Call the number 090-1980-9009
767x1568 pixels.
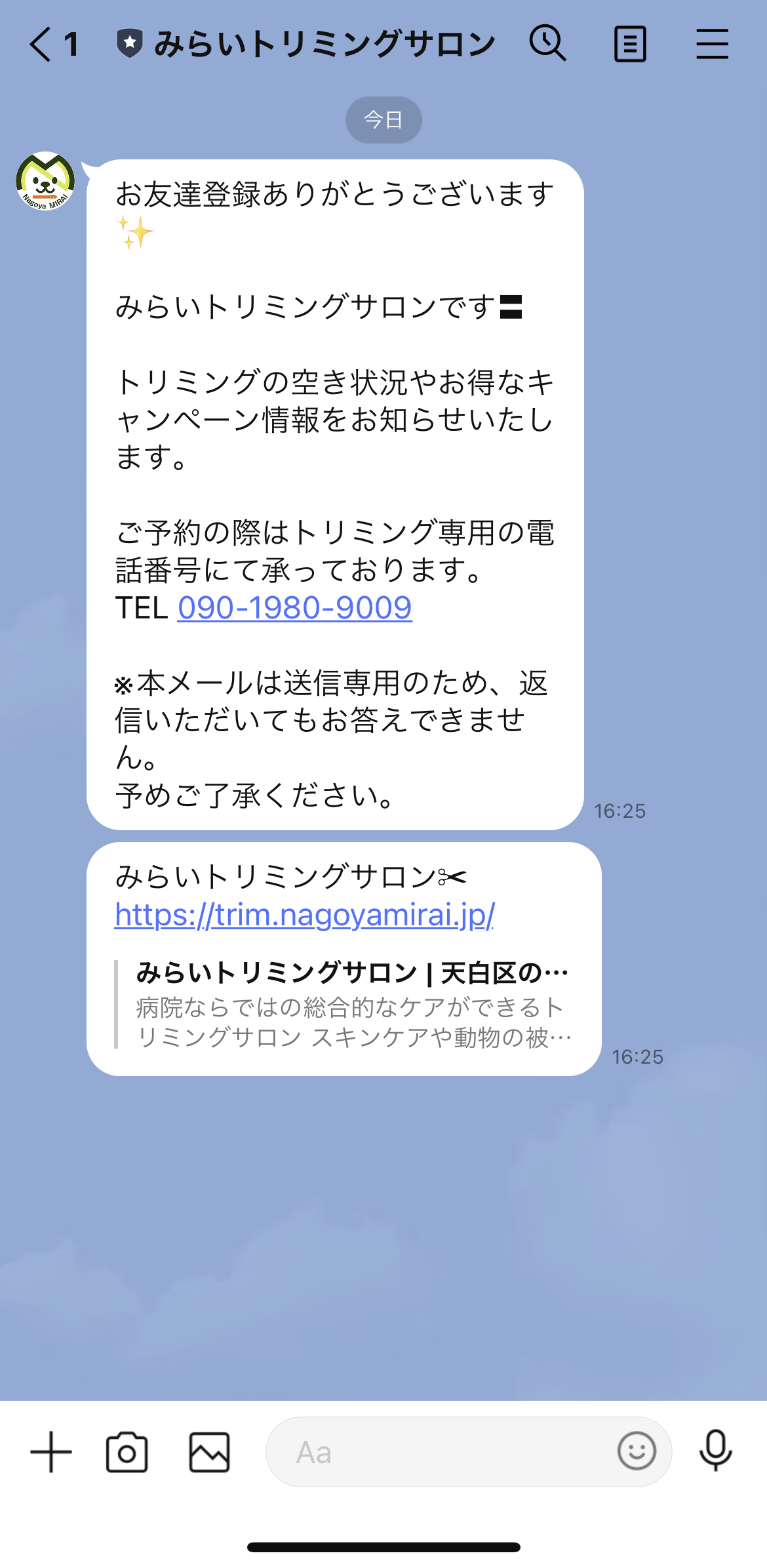pos(294,609)
